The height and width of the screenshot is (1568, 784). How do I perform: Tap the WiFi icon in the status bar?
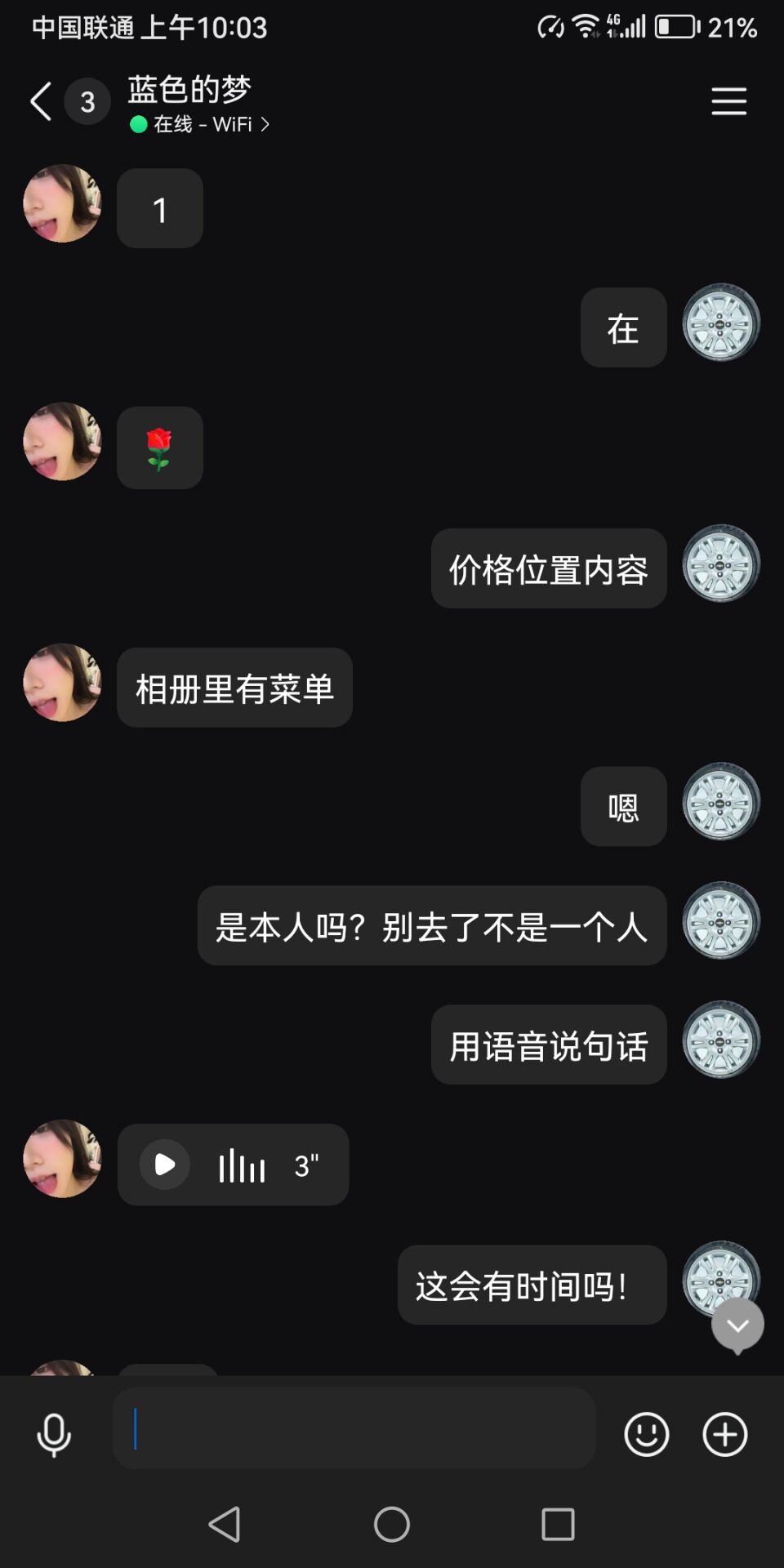pyautogui.click(x=586, y=24)
